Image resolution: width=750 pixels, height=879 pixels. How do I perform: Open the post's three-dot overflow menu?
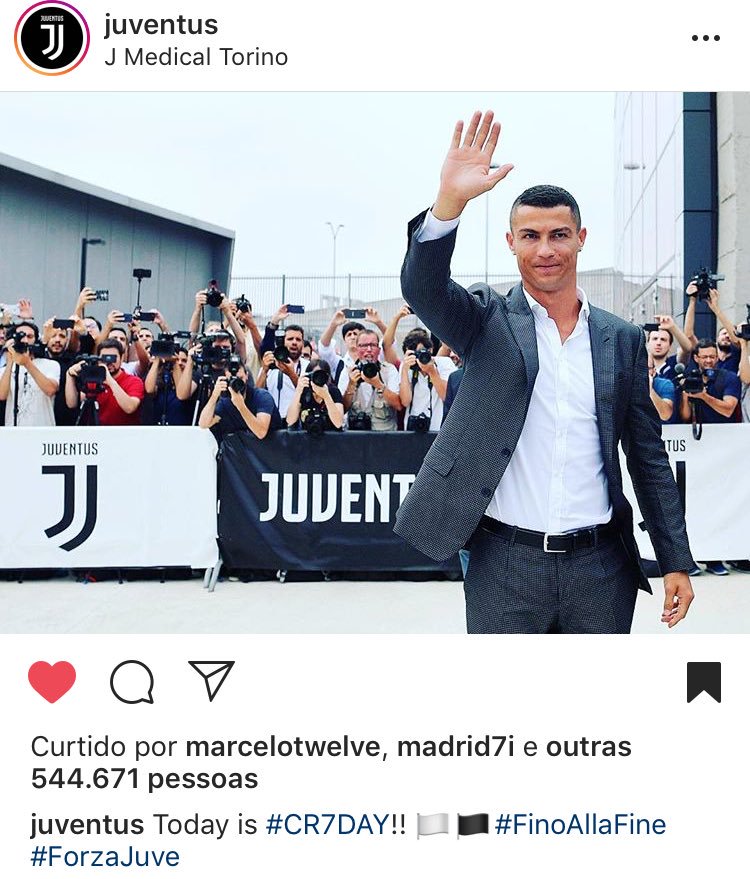point(705,38)
